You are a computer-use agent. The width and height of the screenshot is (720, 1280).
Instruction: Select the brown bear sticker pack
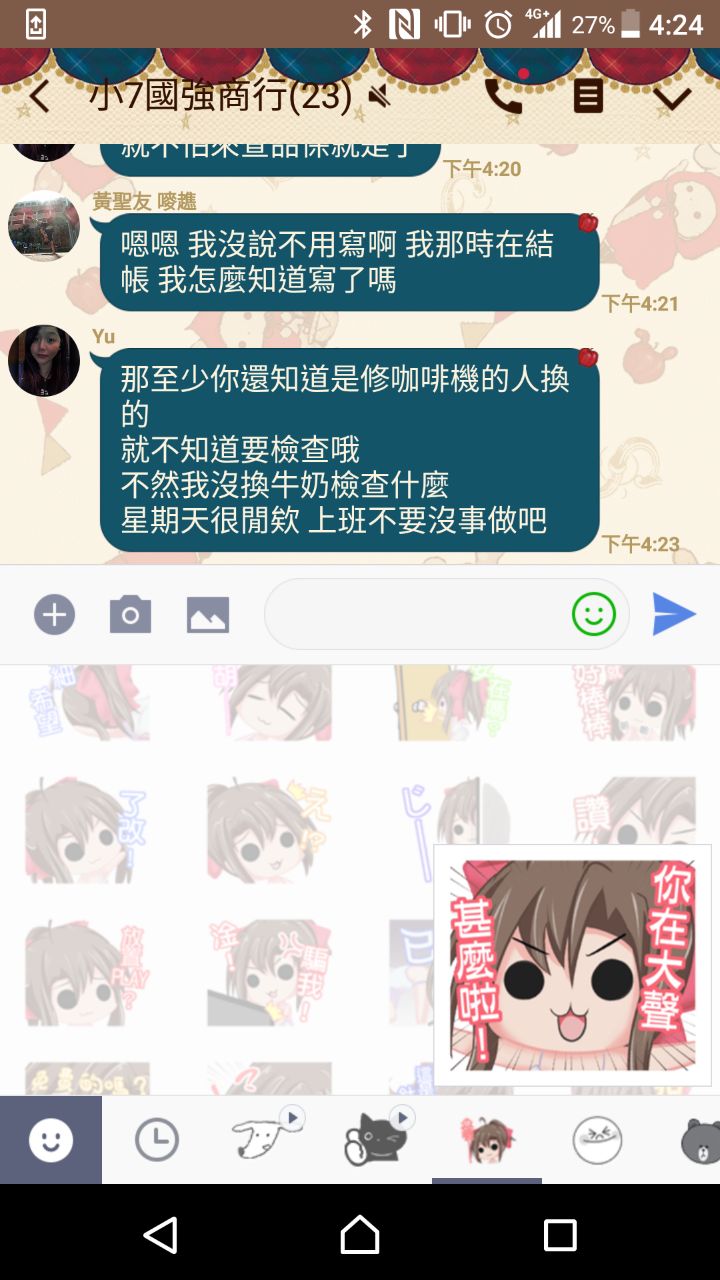pyautogui.click(x=700, y=1140)
